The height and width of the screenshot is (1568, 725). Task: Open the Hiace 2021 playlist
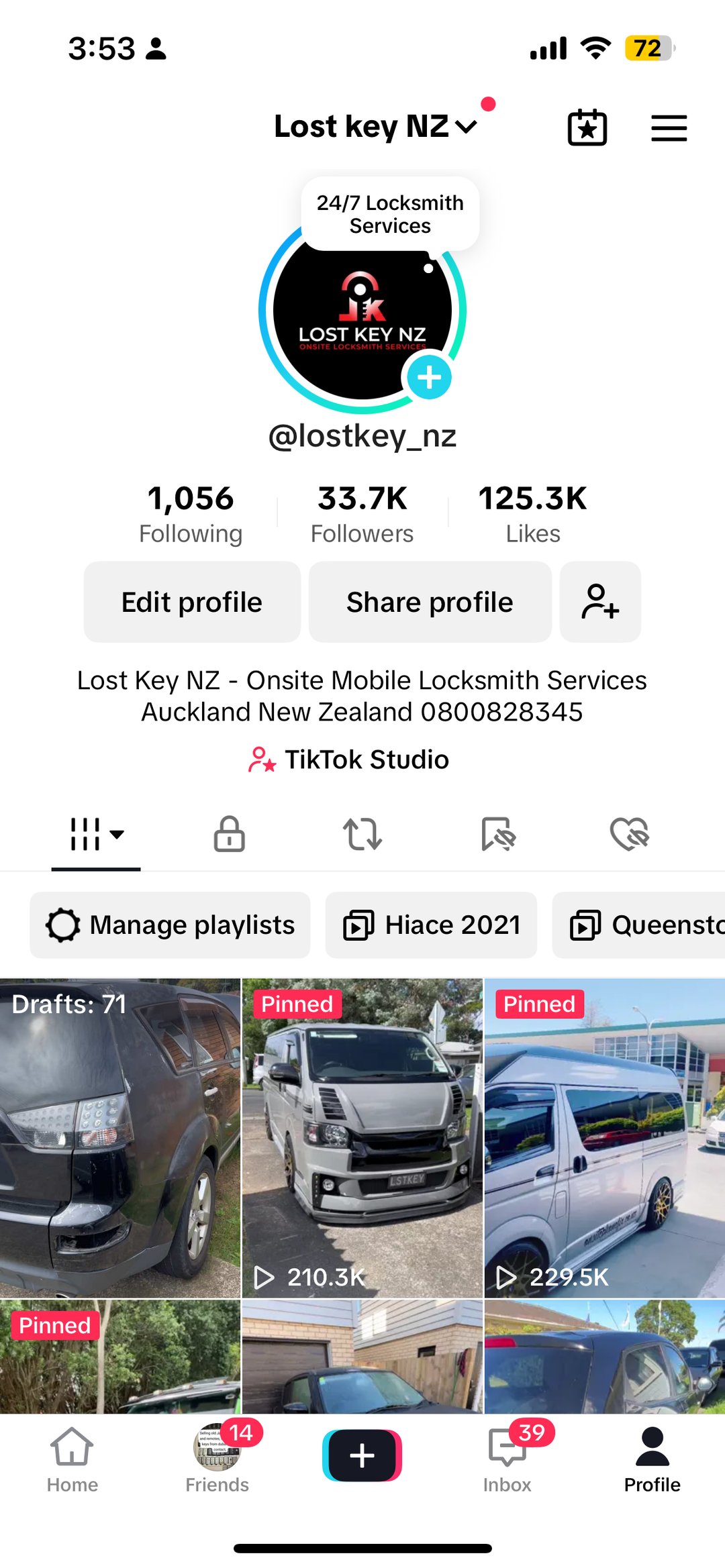point(431,925)
